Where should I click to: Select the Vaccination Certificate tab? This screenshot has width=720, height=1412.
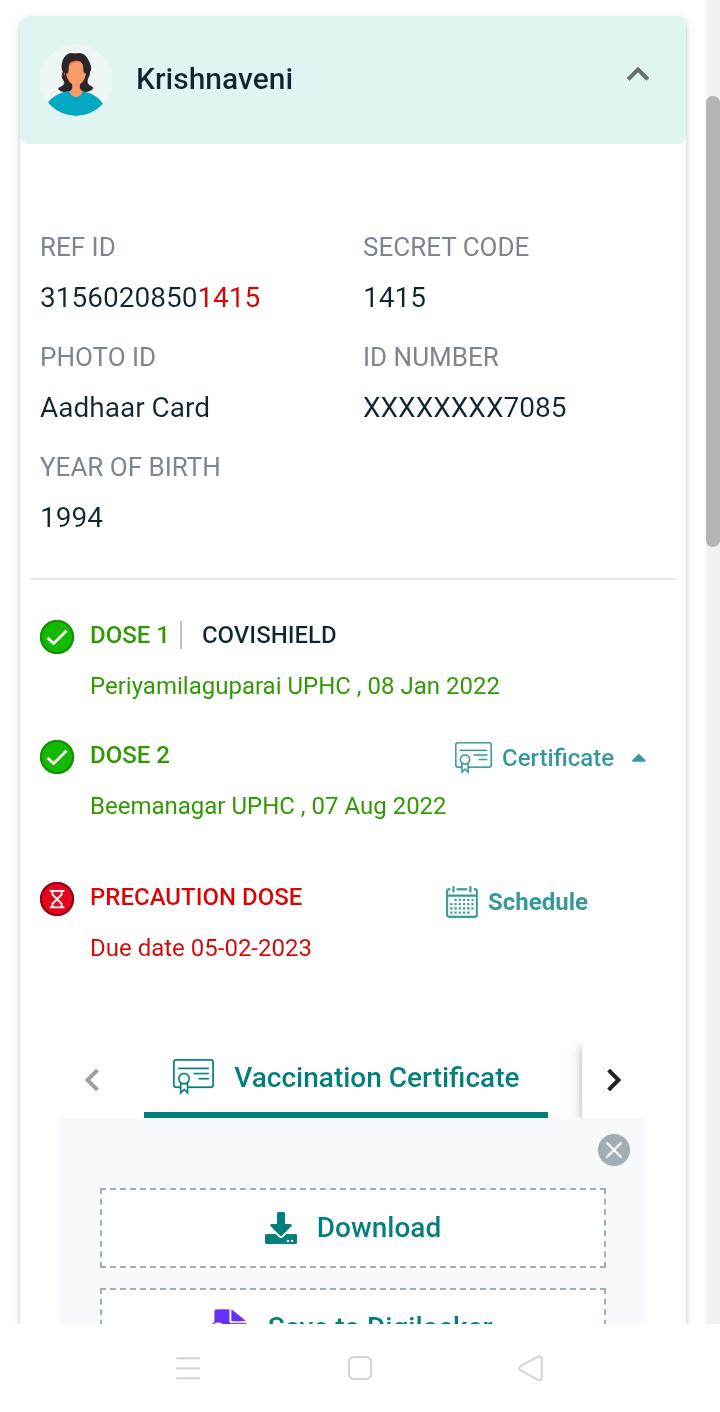(x=346, y=1078)
